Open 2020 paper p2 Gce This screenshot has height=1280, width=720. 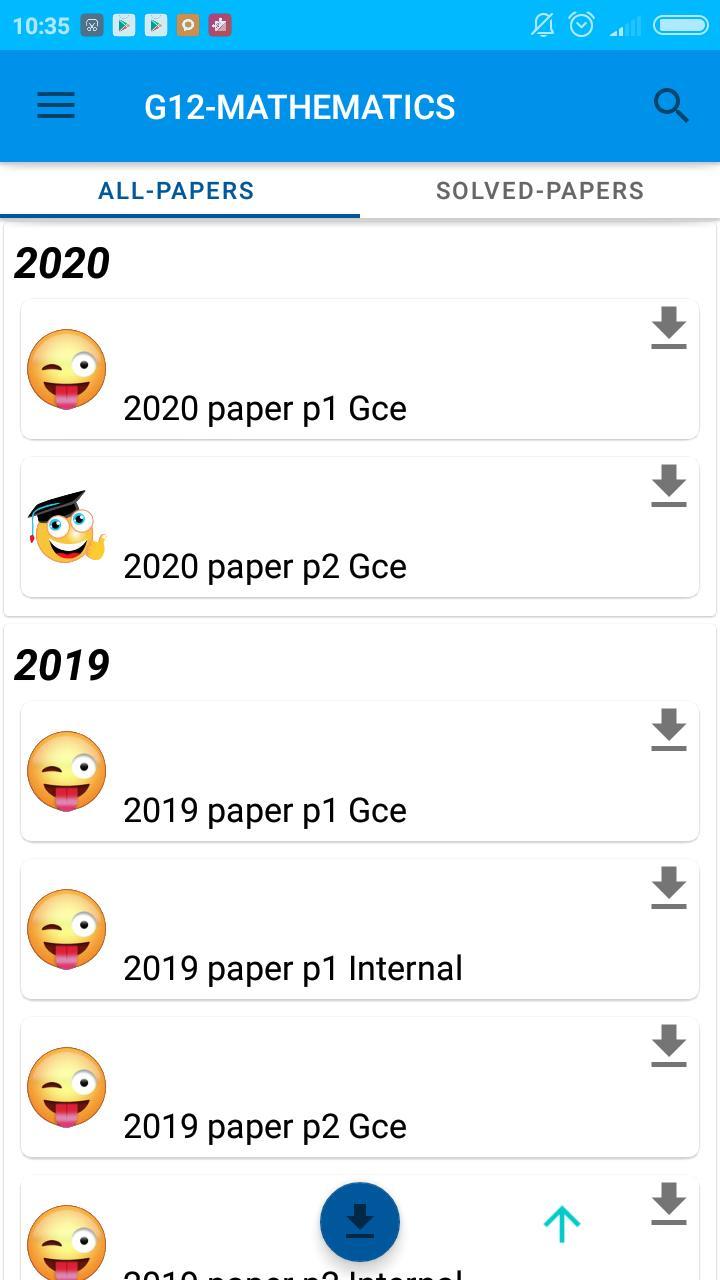point(265,566)
